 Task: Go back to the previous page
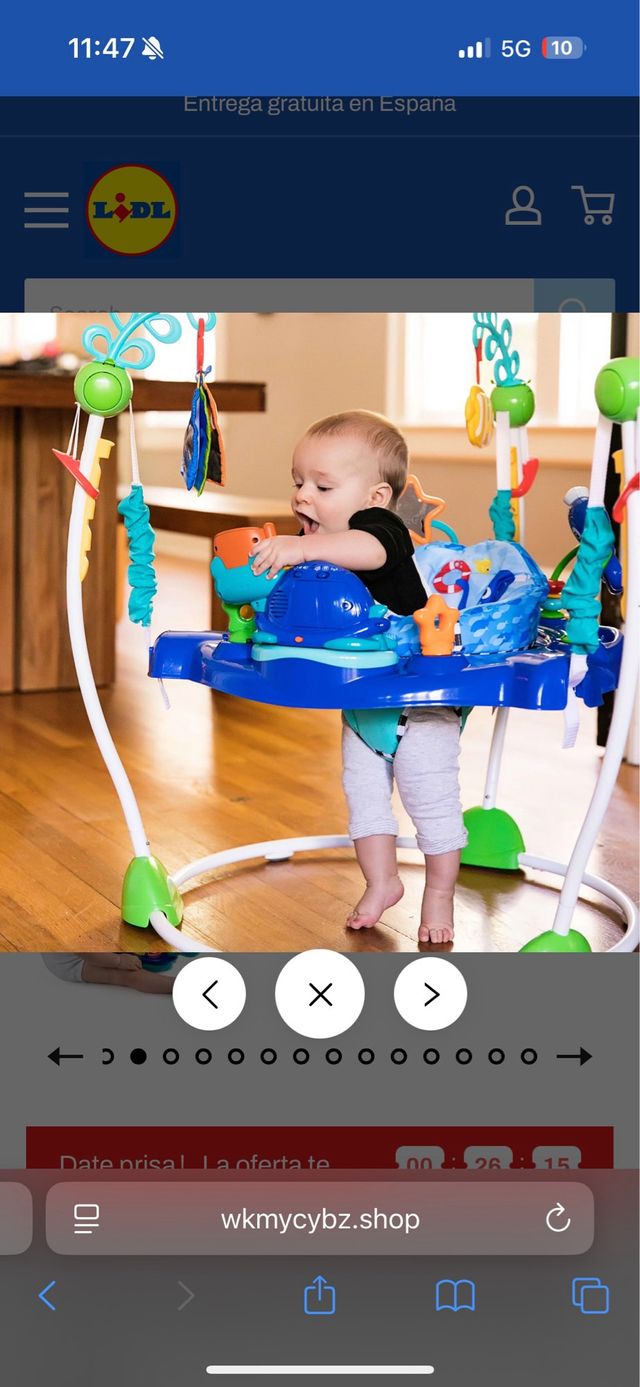click(47, 1296)
